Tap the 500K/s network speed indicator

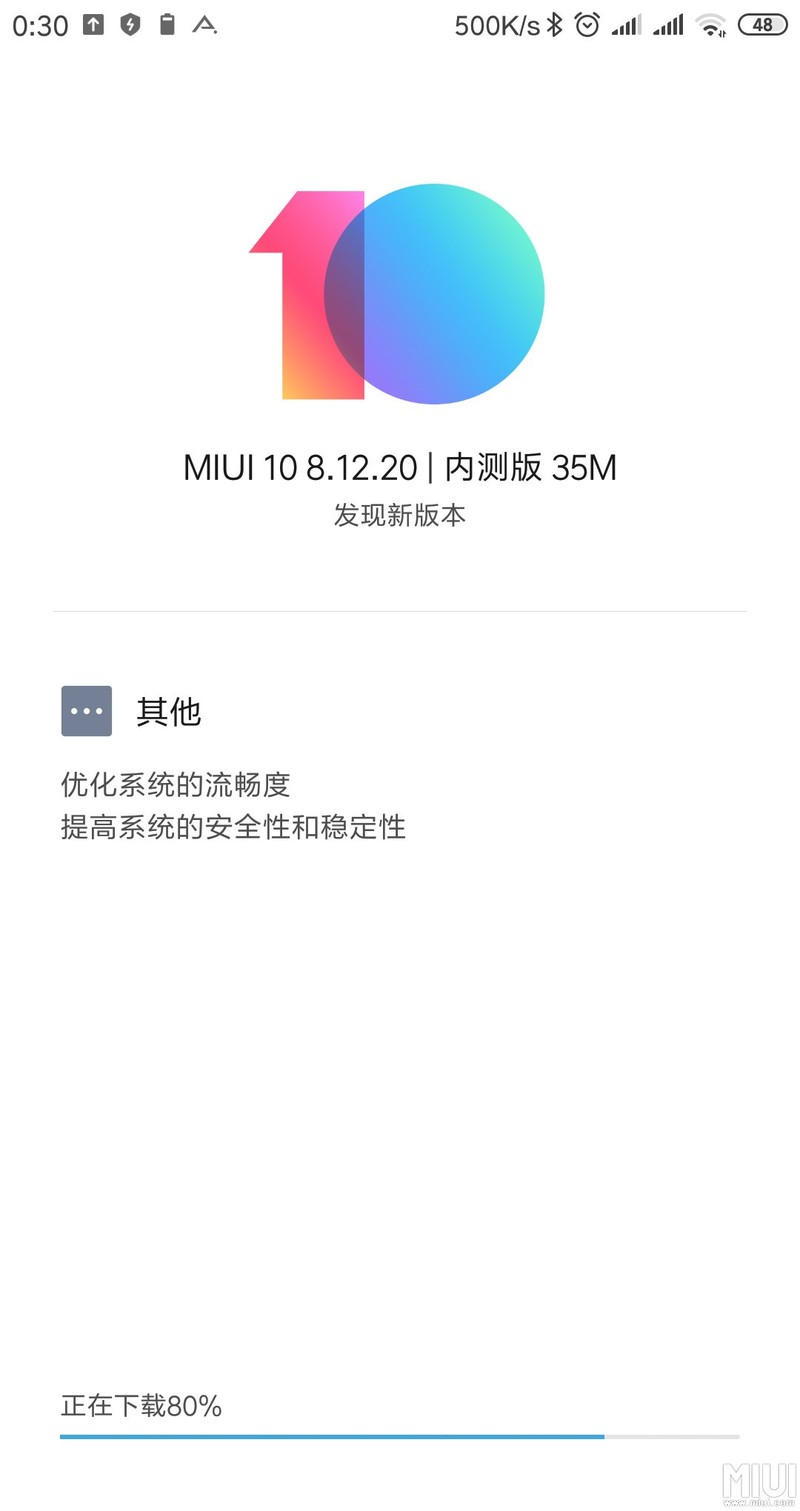click(x=495, y=26)
